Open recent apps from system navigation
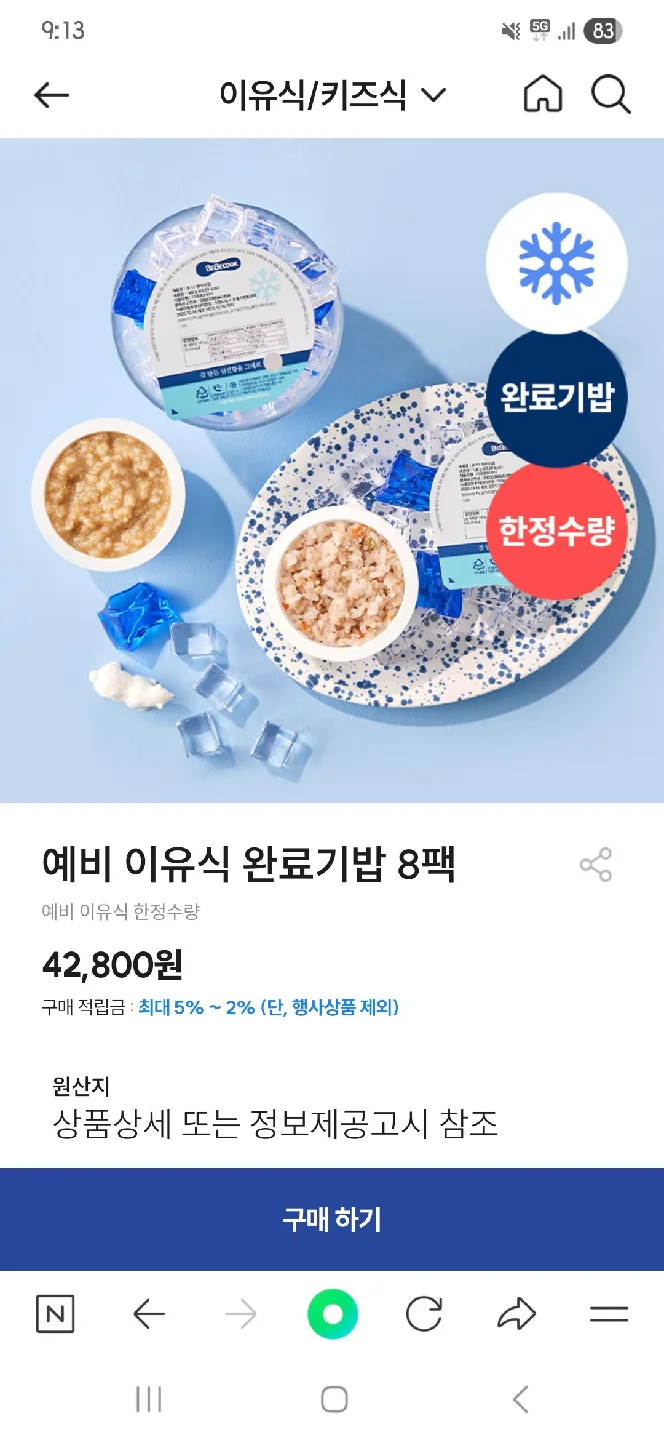Viewport: 664px width, 1440px height. point(148,1399)
